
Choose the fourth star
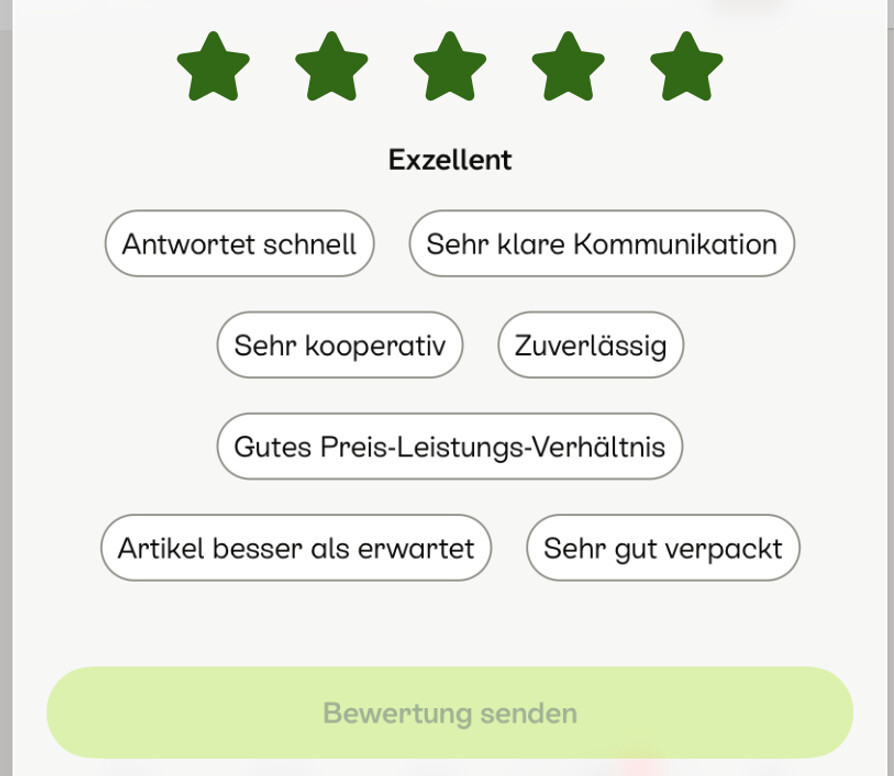pyautogui.click(x=568, y=67)
